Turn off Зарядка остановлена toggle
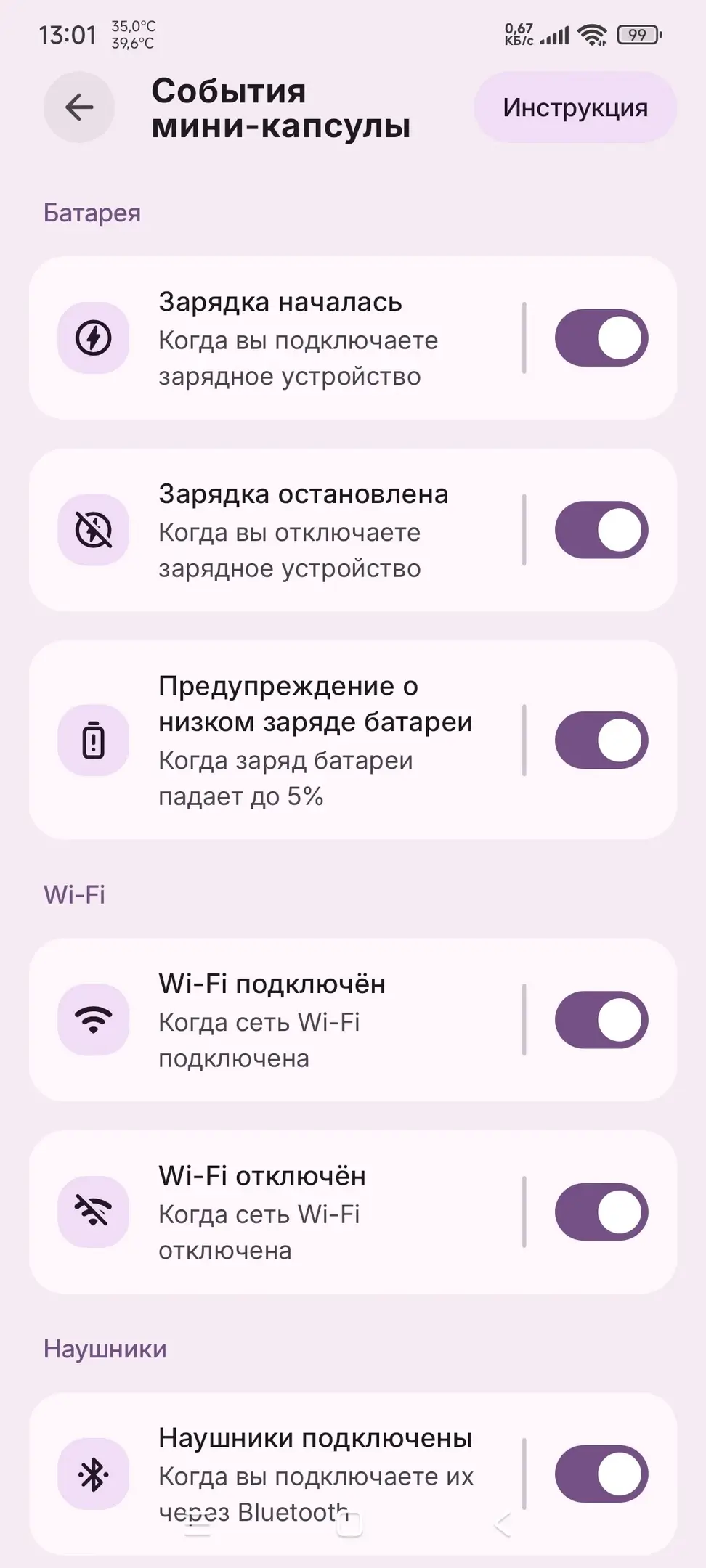 click(601, 530)
